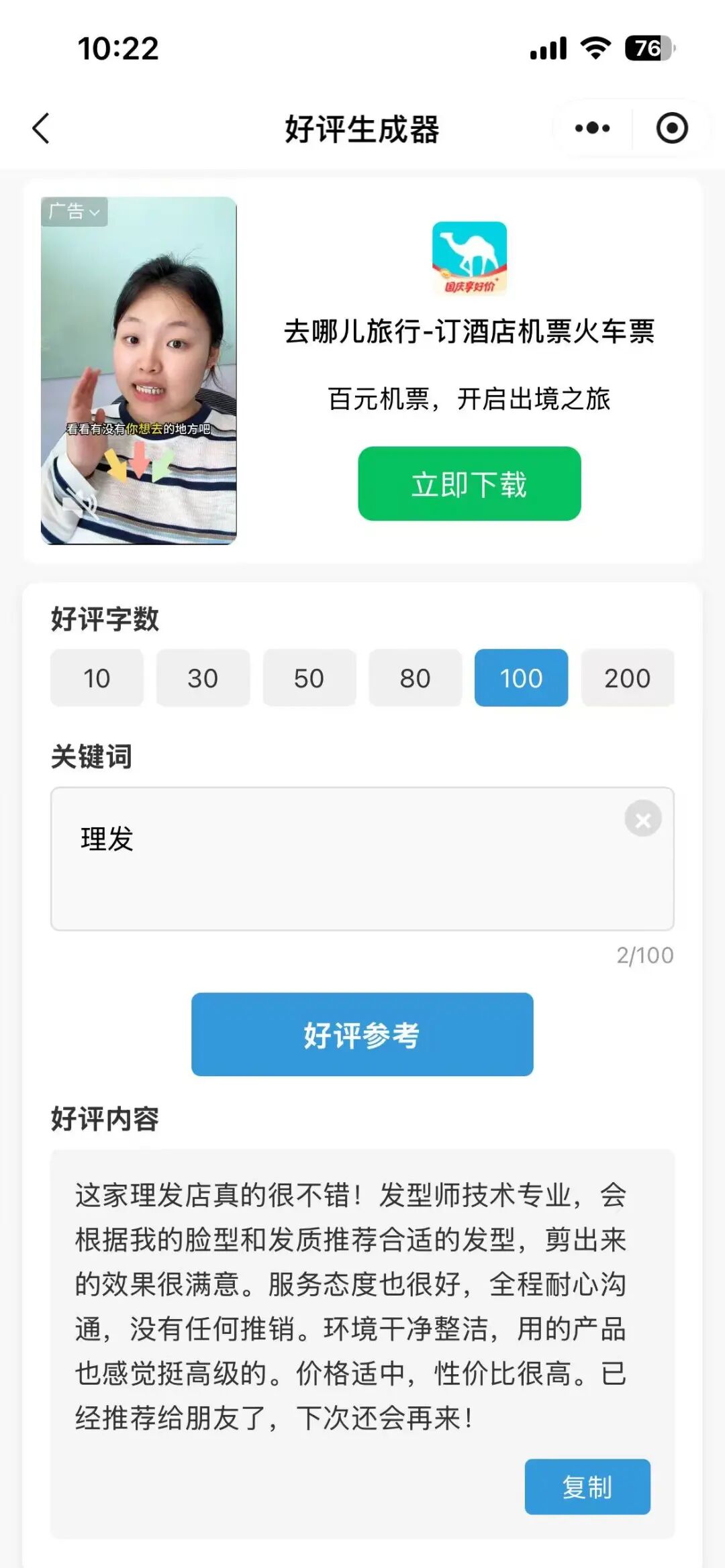Expand the 广告 ad options dropdown
Screen dimensions: 725x1568
point(74,212)
